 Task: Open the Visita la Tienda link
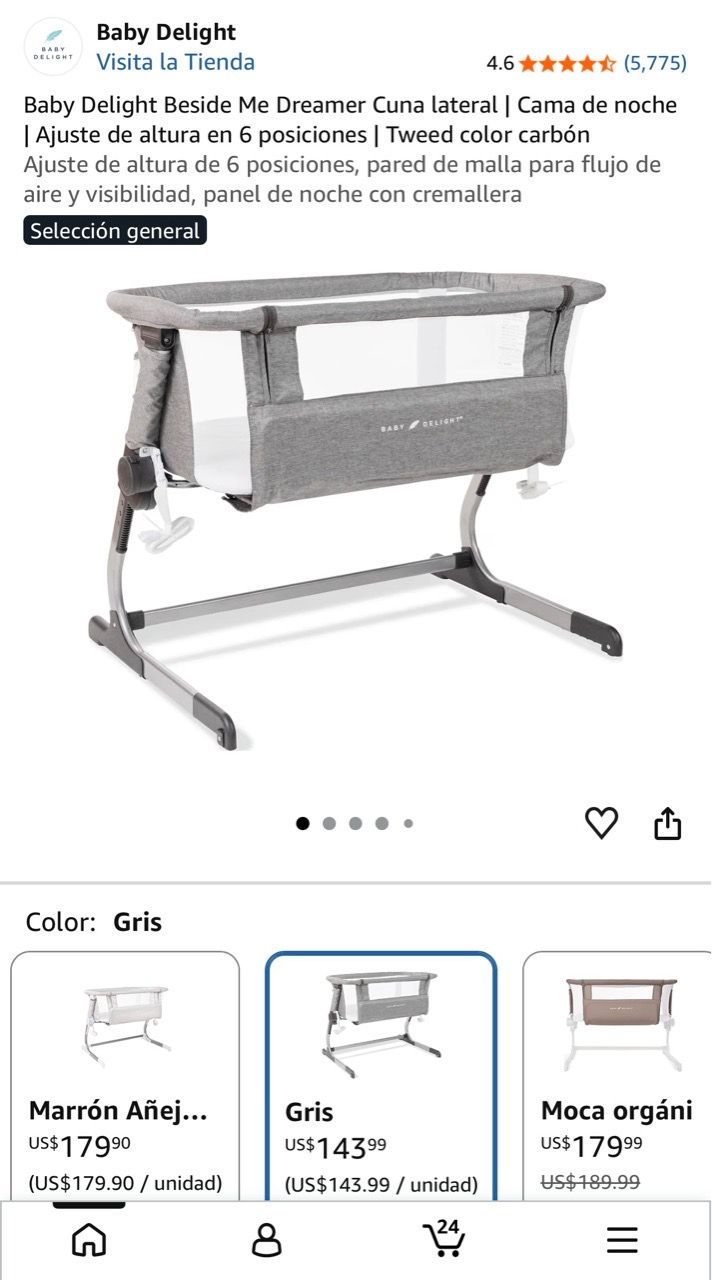coord(175,62)
